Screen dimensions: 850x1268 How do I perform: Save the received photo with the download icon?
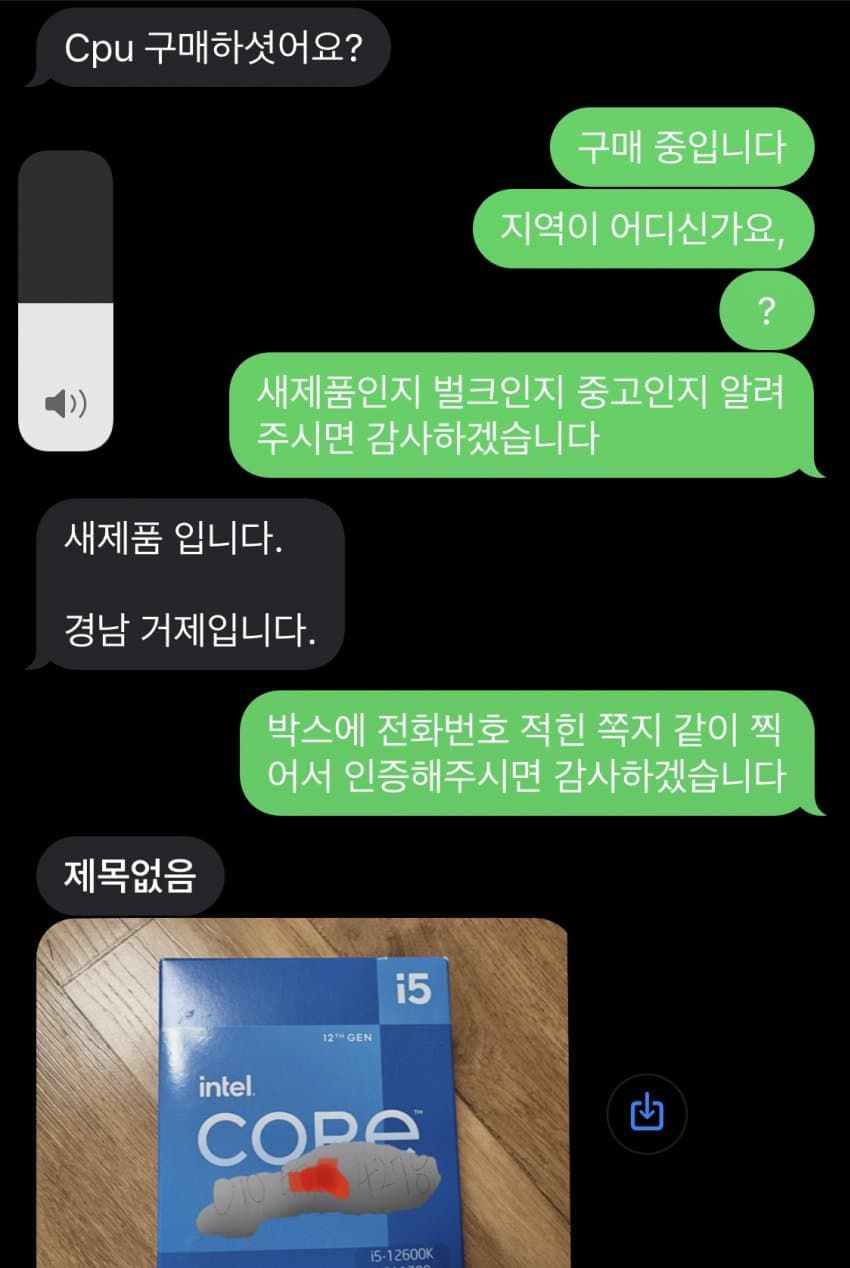point(647,1111)
